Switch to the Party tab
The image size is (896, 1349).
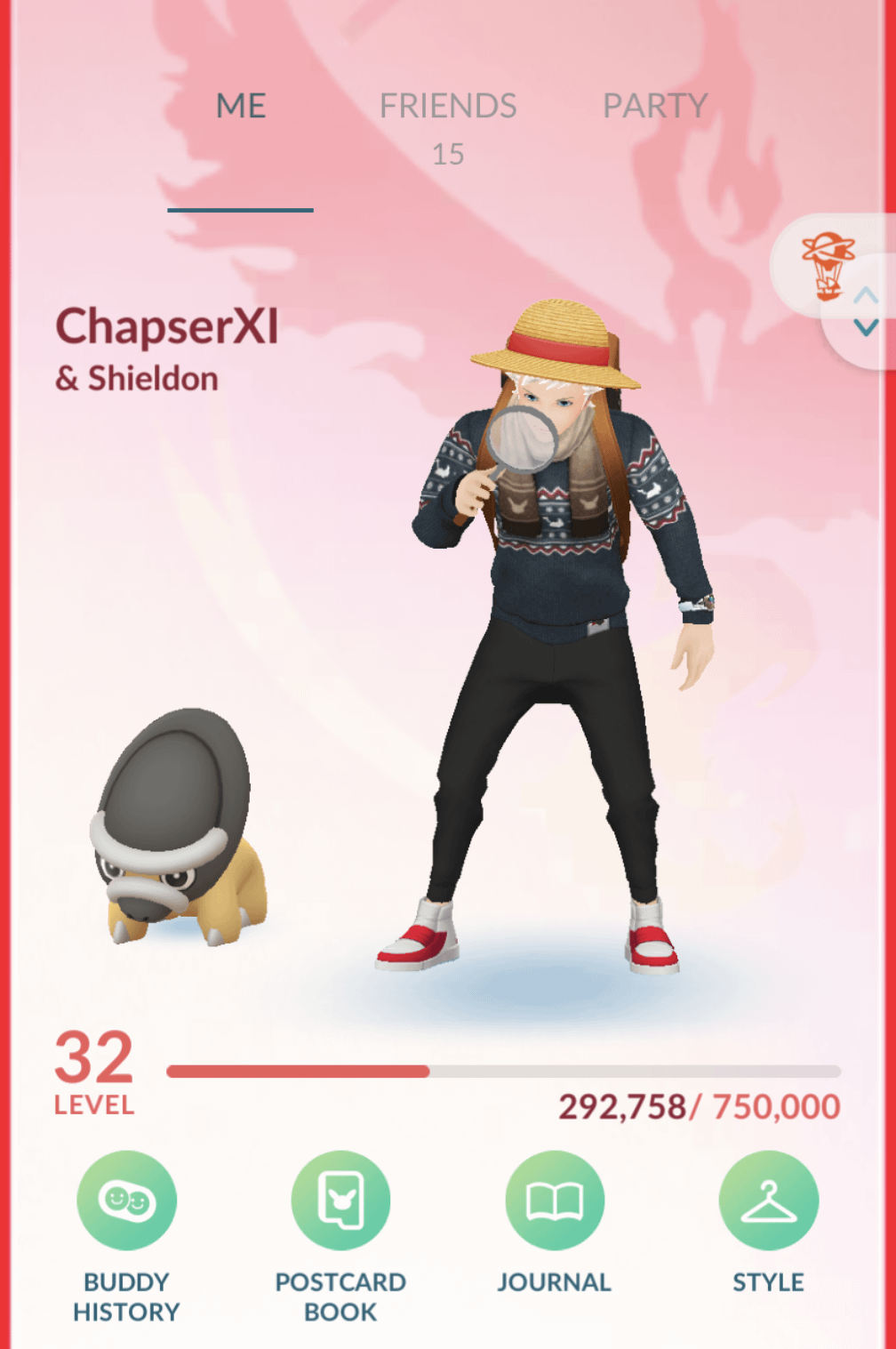(655, 107)
